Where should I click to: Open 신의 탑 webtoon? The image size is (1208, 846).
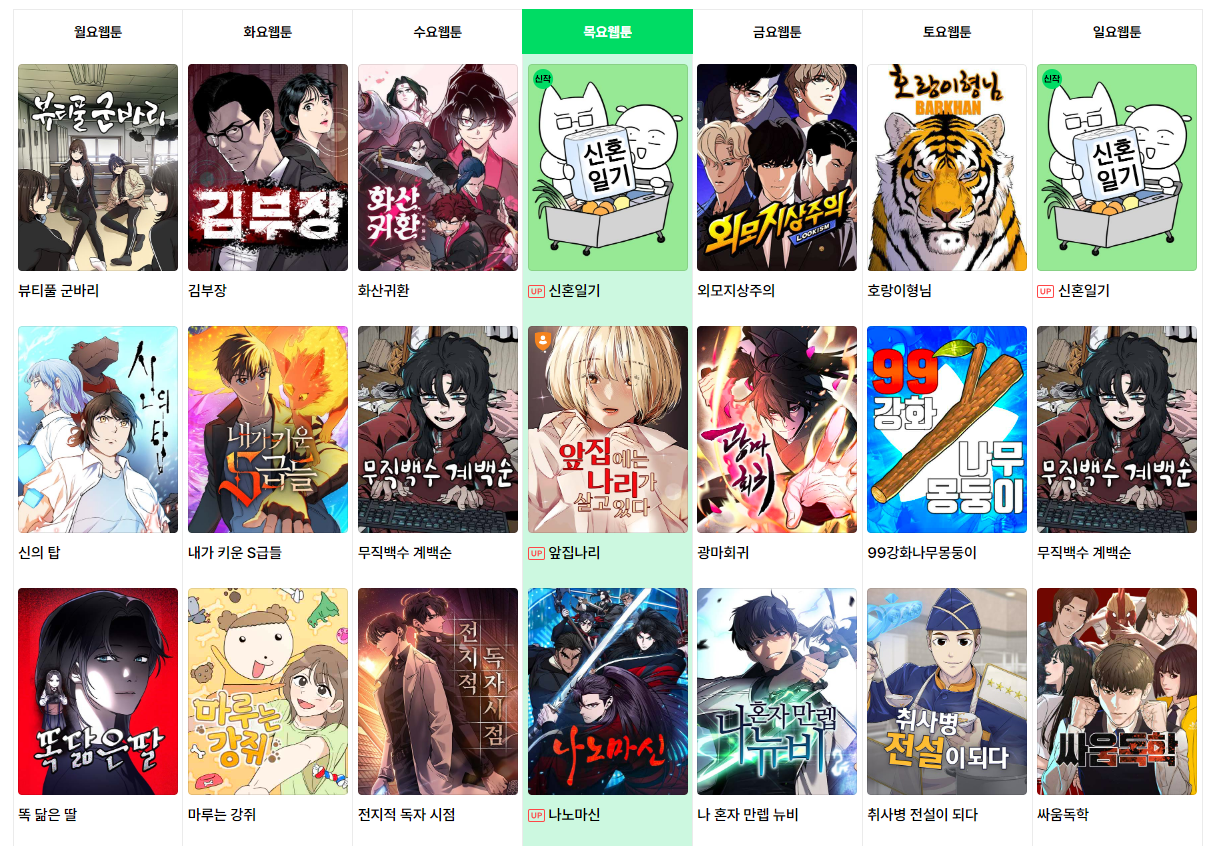click(98, 430)
